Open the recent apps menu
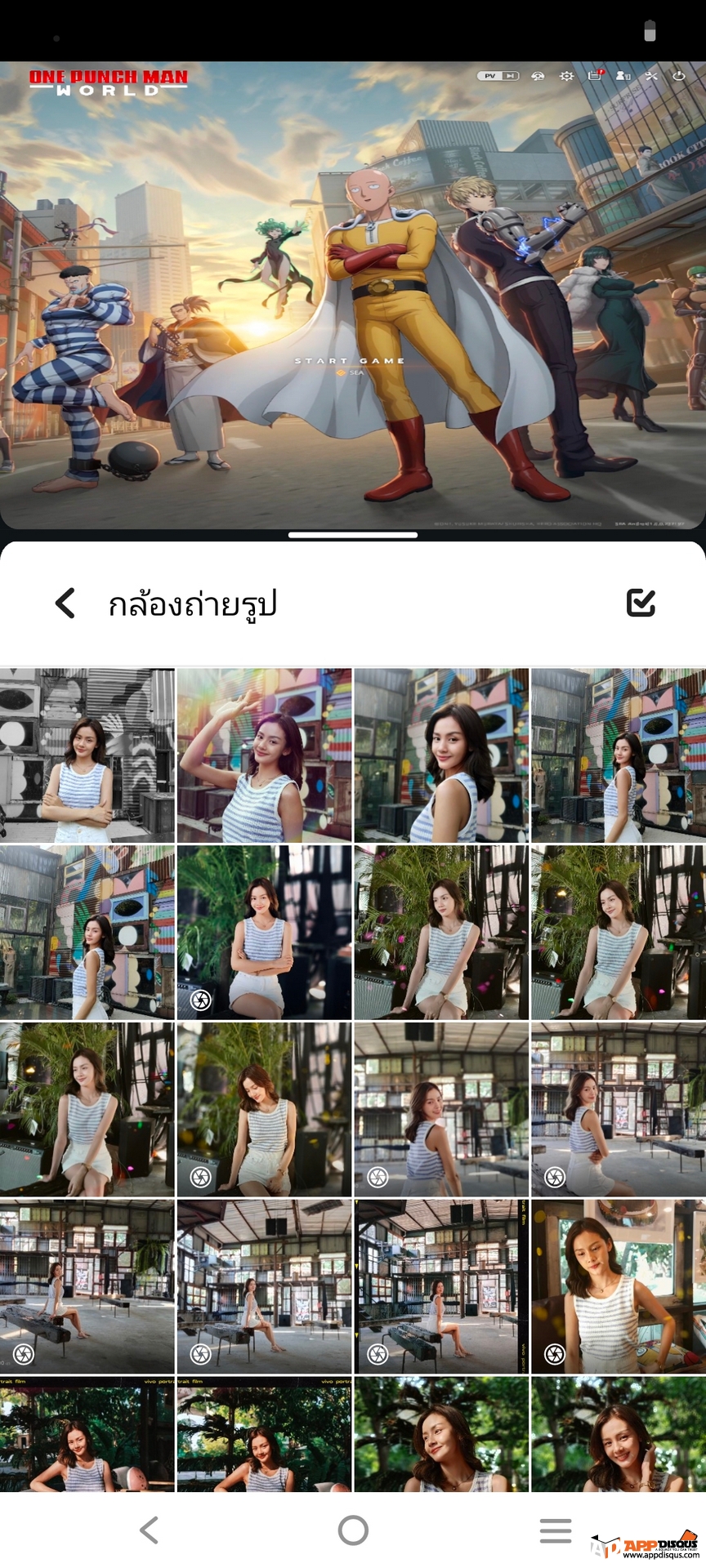Screen dimensions: 706x1568 (556, 1530)
